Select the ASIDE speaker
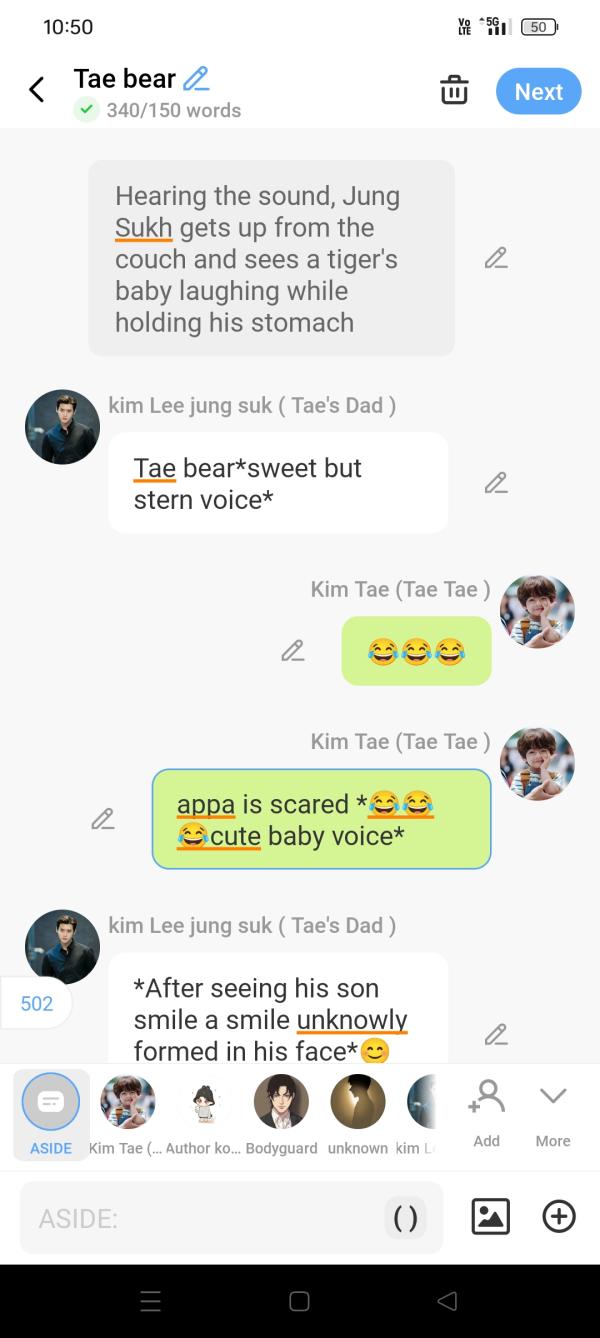 coord(51,1113)
